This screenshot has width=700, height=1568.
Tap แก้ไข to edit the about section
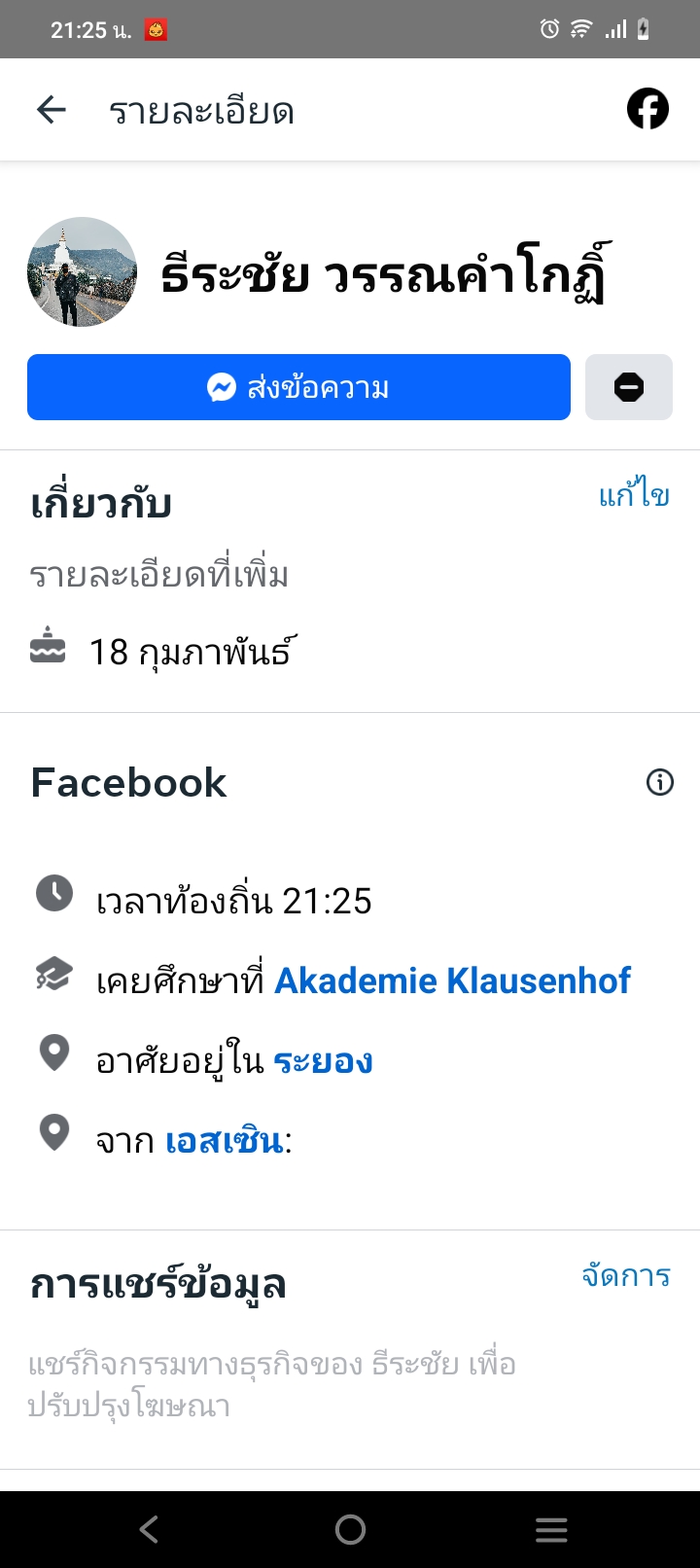click(634, 496)
